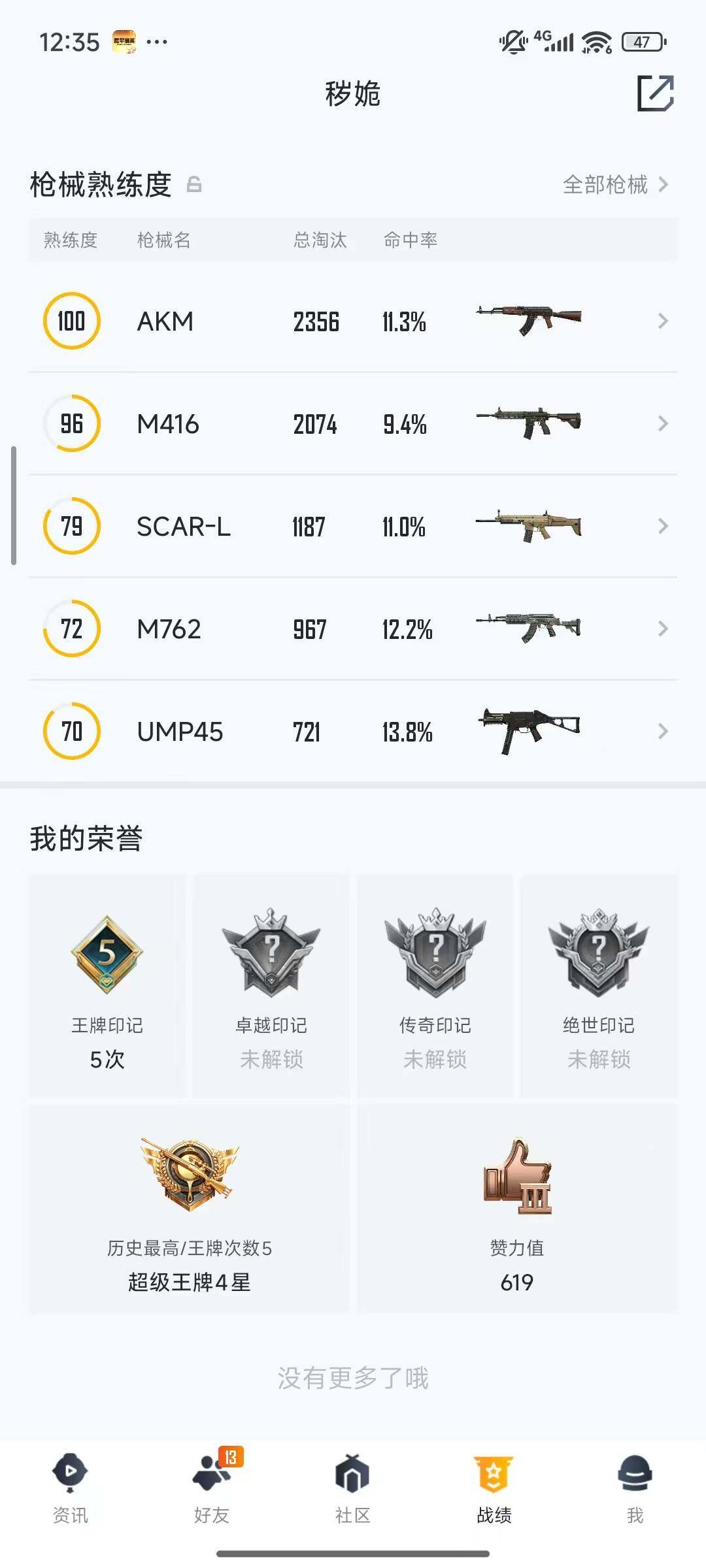Tap the lock icon beside 枪械熟练度
Screen dimensions: 706x1568
pos(194,186)
